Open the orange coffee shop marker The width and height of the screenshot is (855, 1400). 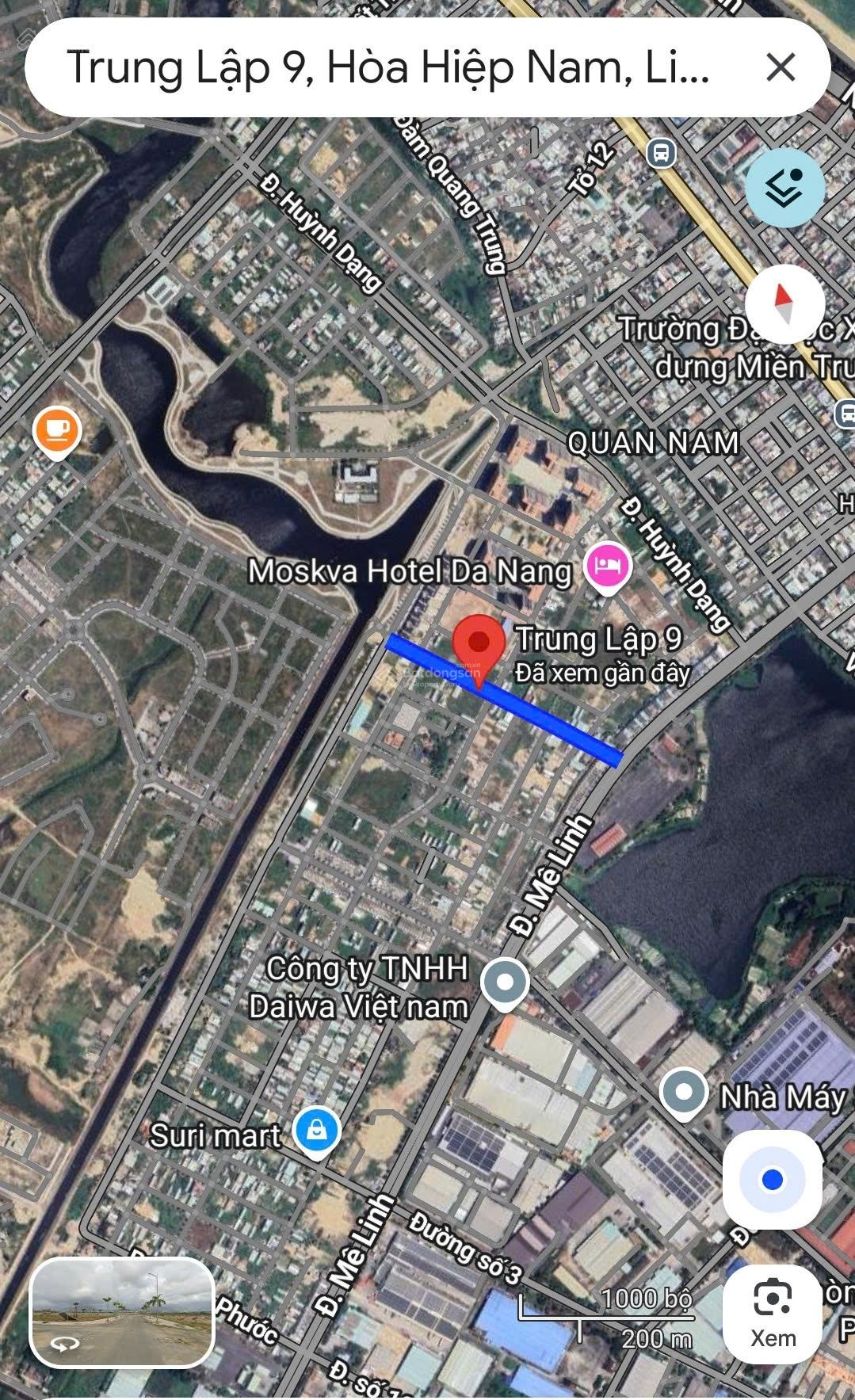click(x=57, y=432)
